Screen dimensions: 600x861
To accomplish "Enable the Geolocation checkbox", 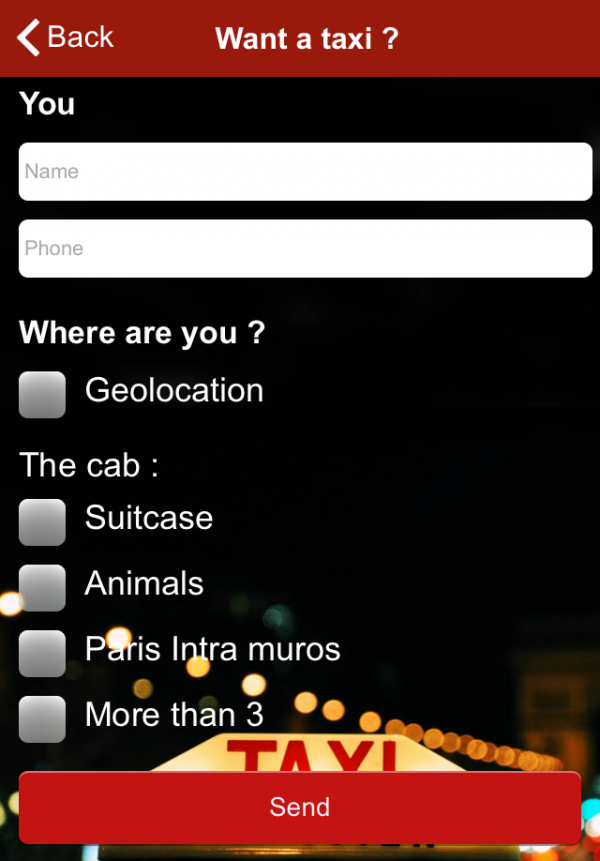I will click(42, 394).
